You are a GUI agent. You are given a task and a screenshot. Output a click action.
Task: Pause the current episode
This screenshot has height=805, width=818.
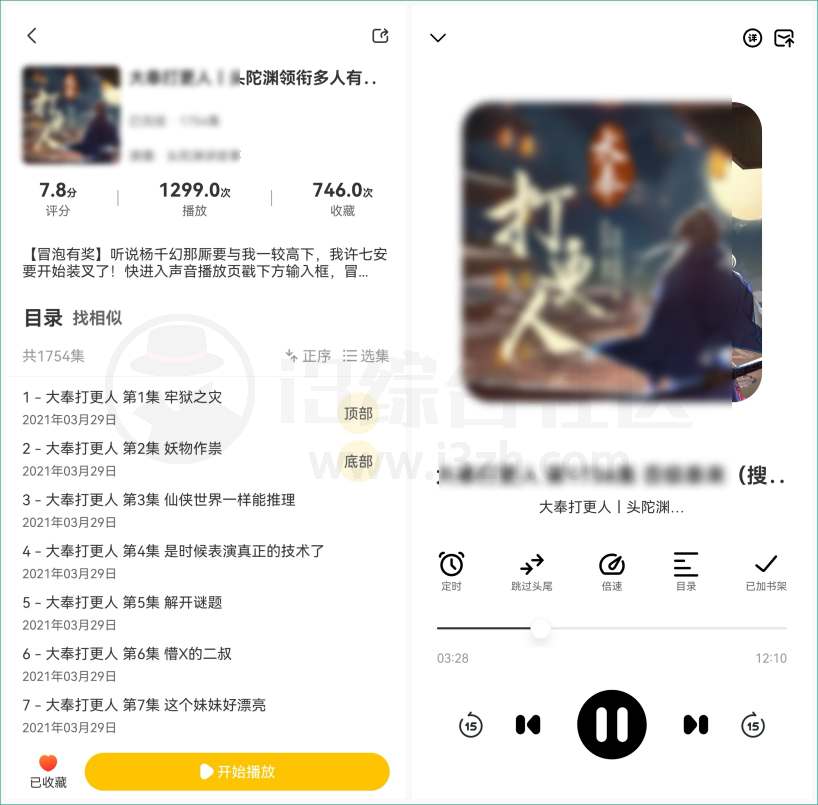(x=612, y=724)
